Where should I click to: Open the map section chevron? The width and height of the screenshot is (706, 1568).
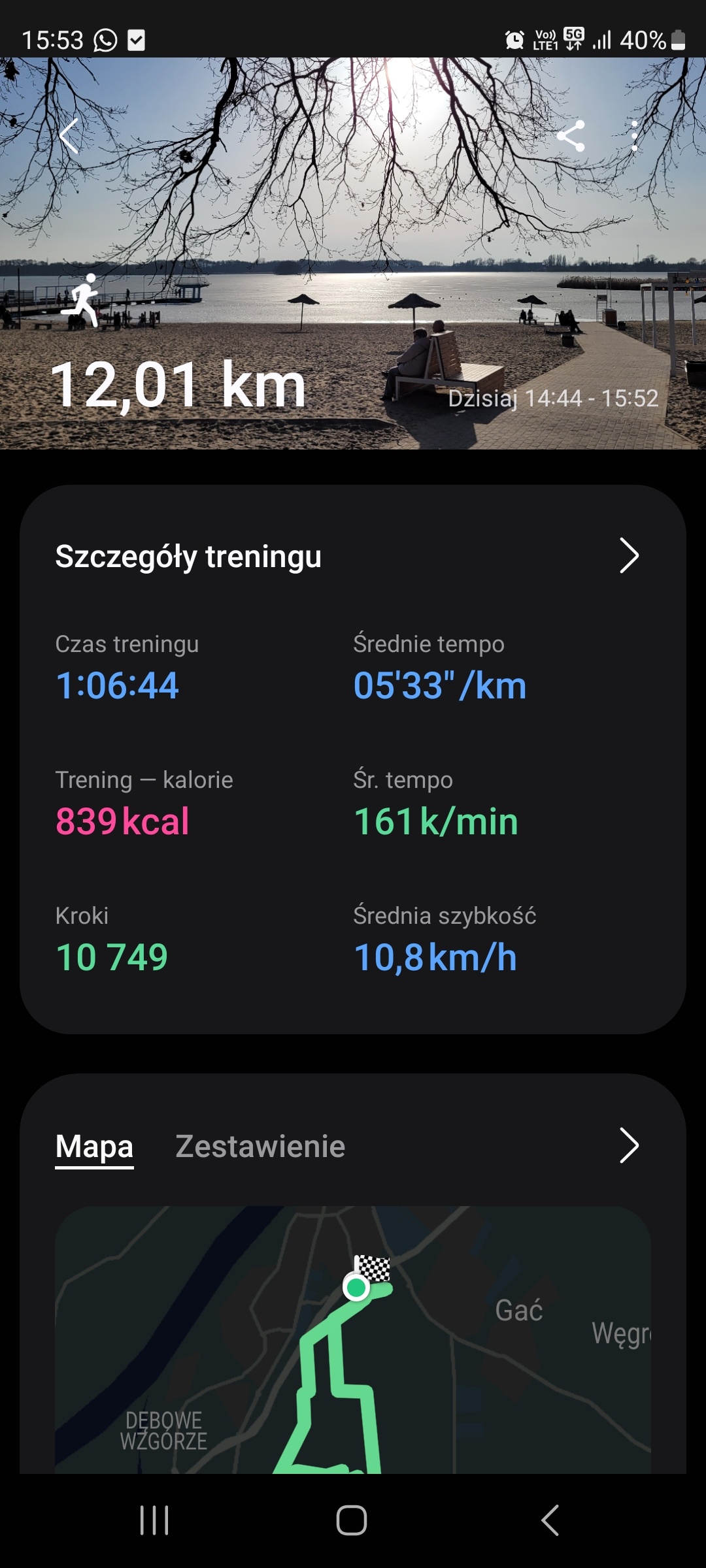(628, 1145)
